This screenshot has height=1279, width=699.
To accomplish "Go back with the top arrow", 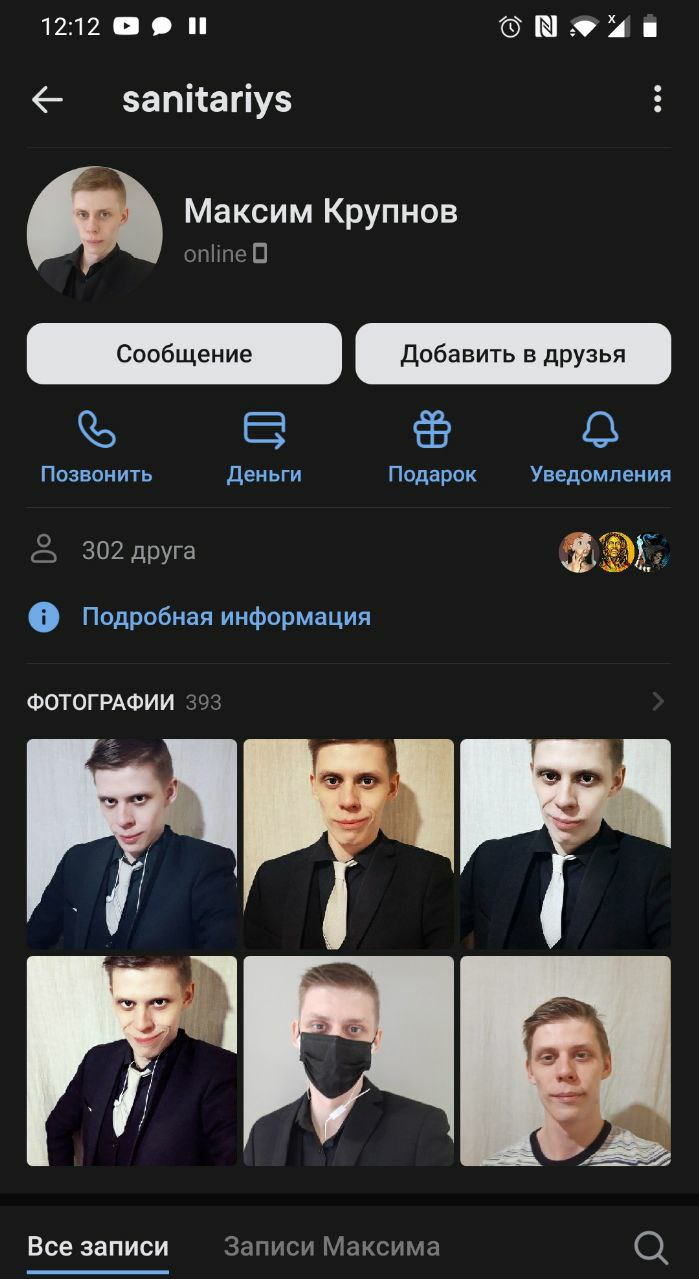I will [47, 99].
